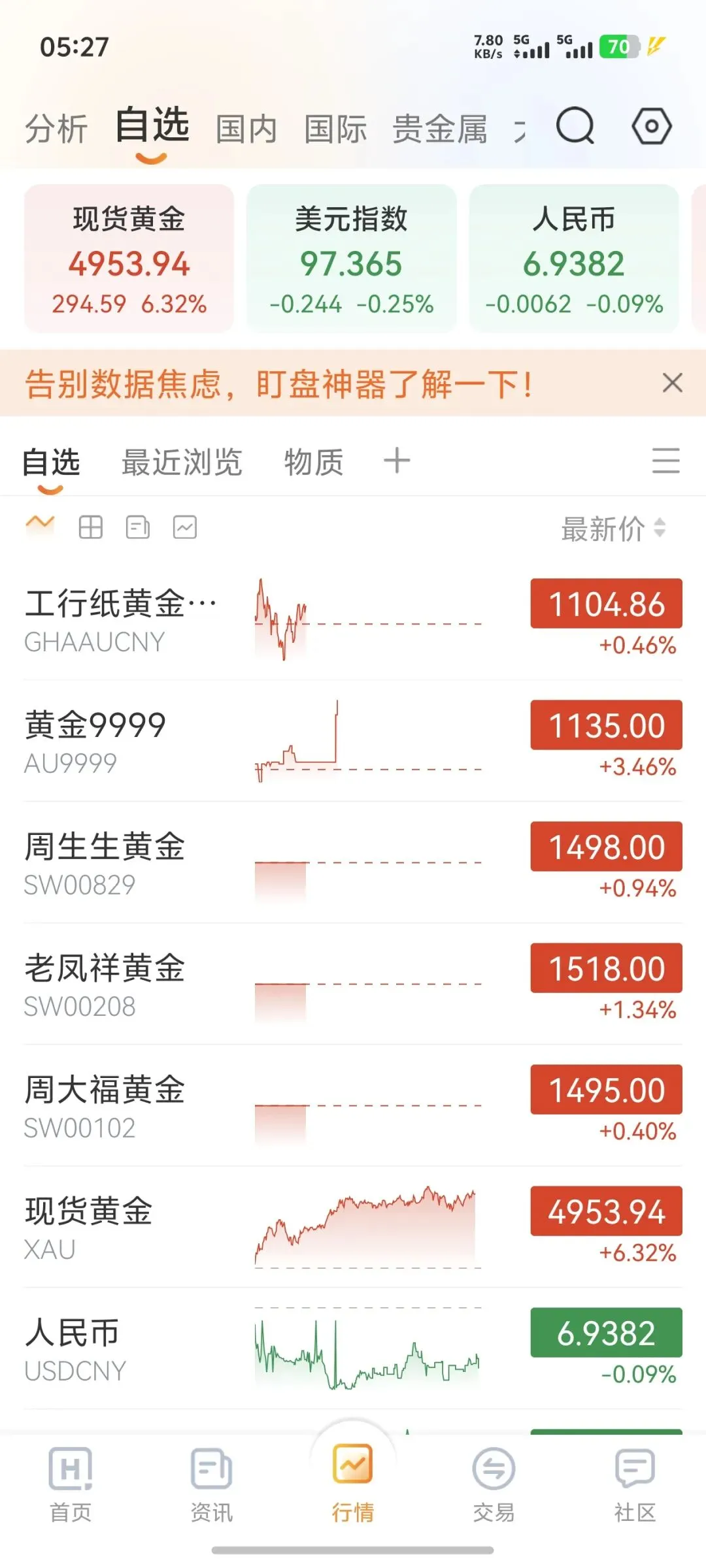Add a new watchlist group
The width and height of the screenshot is (706, 1568).
pyautogui.click(x=397, y=461)
